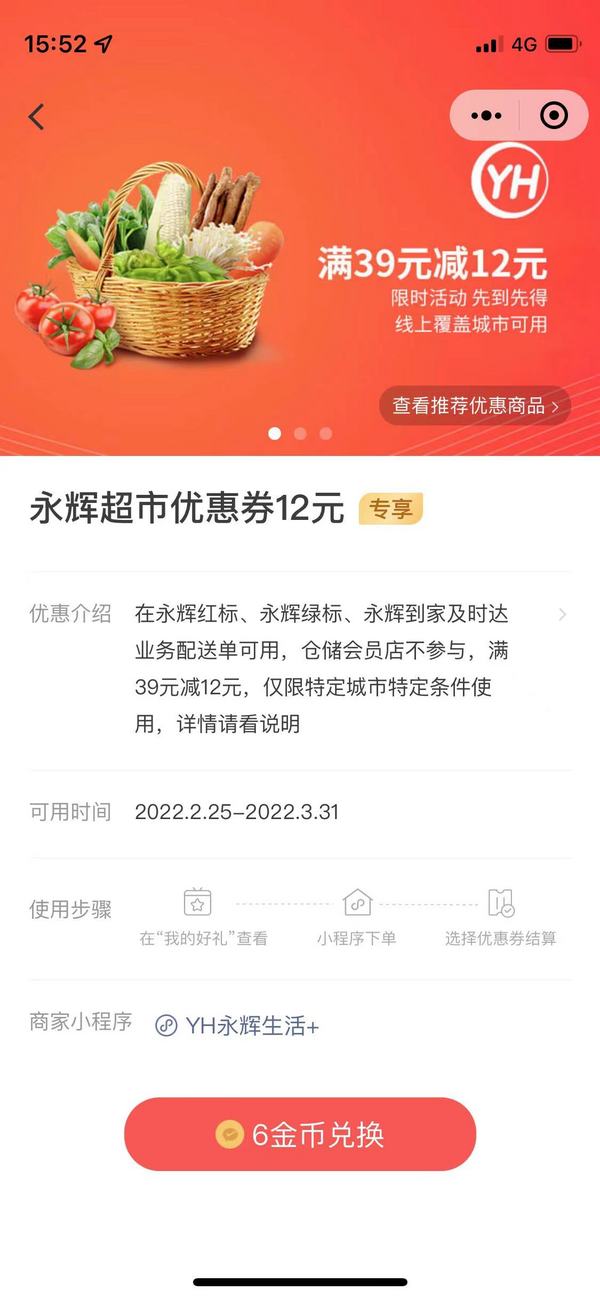Screen dimensions: 600x1299
Task: Redeem coupon with 6金币兑换 button
Action: [x=300, y=1134]
